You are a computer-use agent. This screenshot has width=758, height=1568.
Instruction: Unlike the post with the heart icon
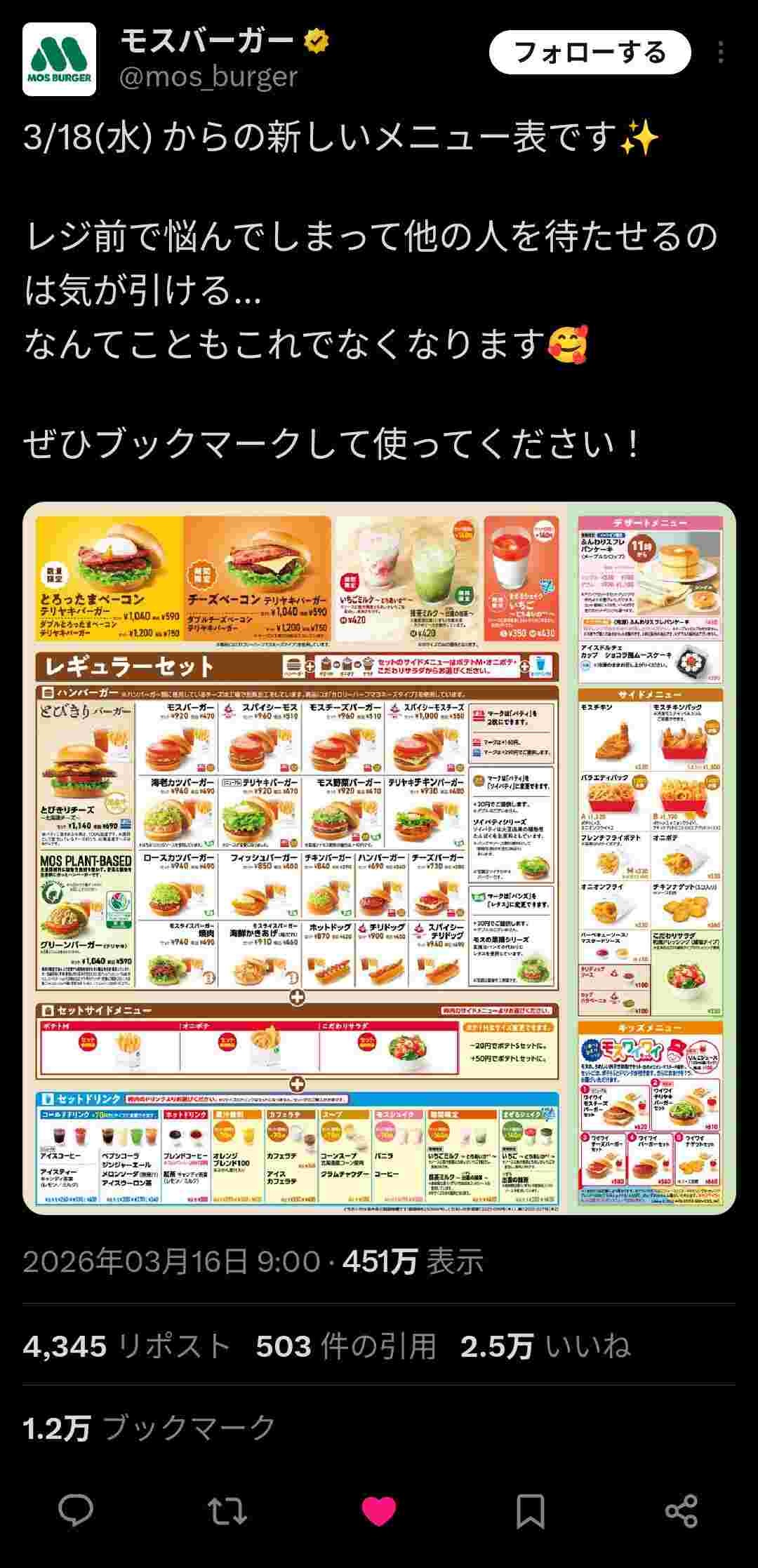(x=379, y=1511)
